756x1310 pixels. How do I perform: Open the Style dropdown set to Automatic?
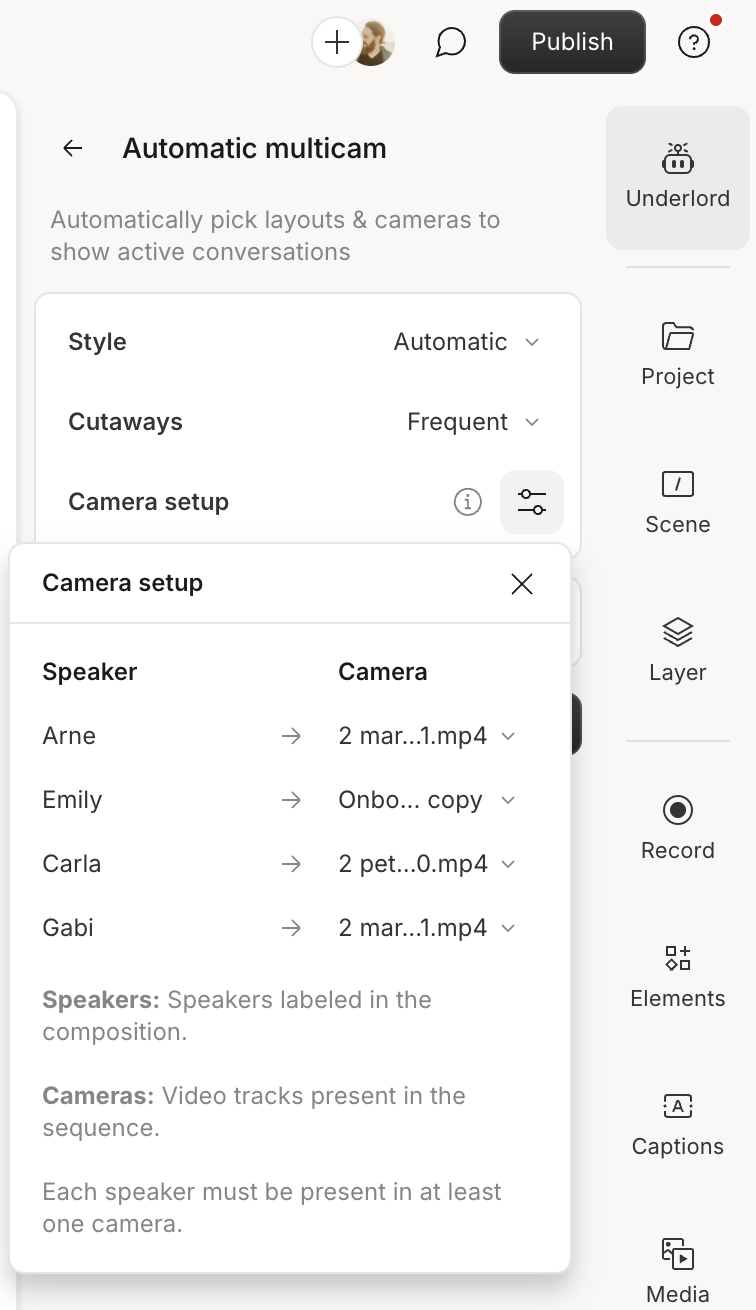tap(466, 342)
